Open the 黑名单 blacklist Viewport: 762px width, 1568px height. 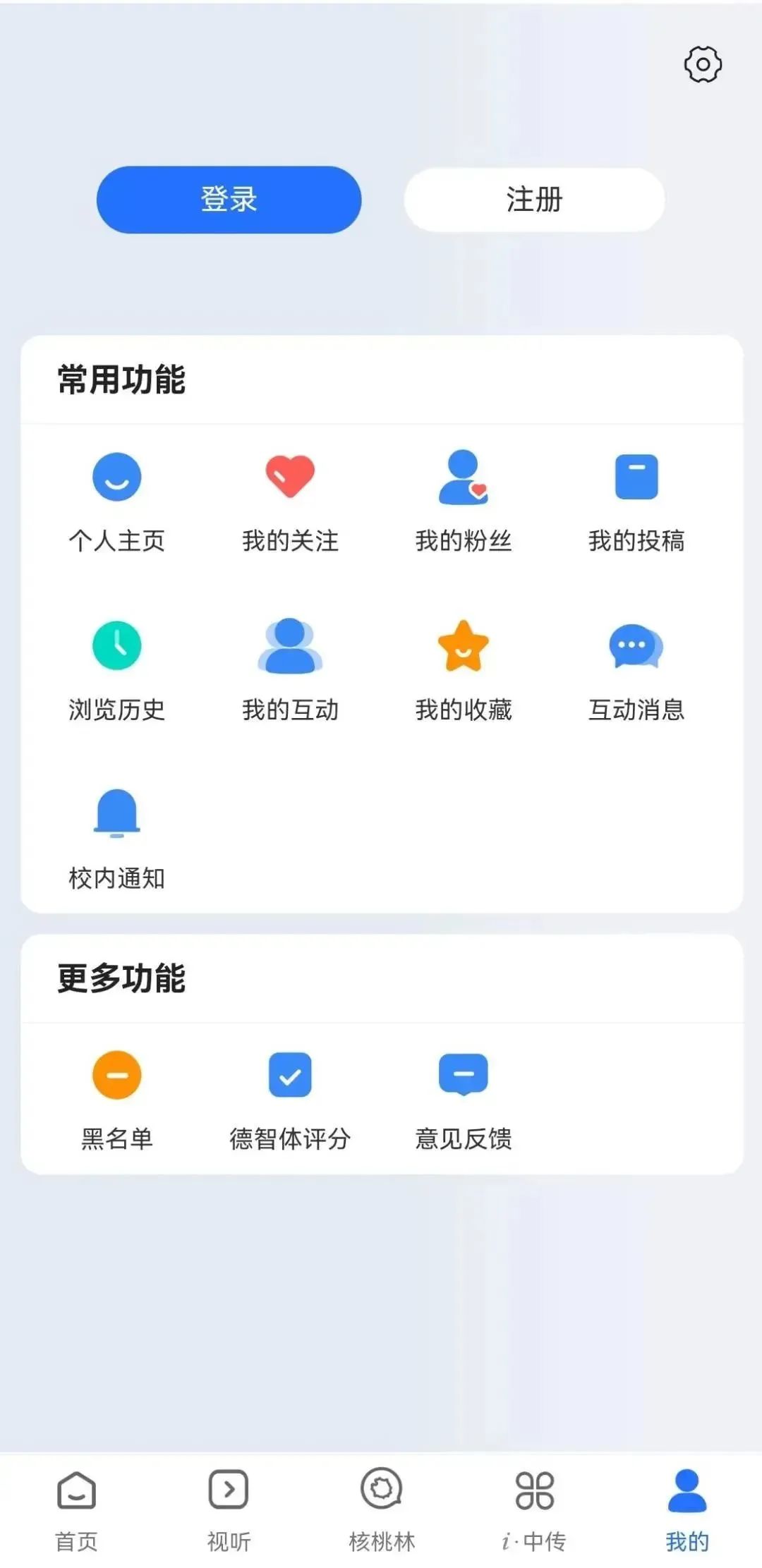[116, 1099]
